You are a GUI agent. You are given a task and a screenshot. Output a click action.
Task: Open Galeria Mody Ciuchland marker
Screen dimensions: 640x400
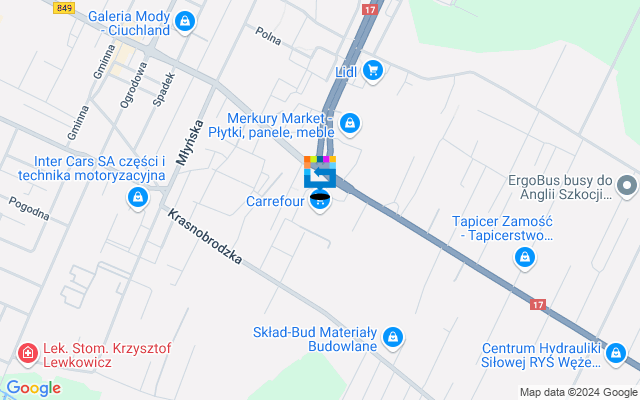184,21
